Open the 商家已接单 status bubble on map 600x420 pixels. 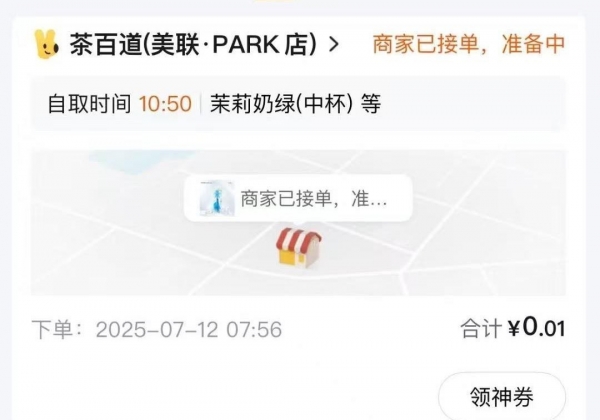(298, 198)
